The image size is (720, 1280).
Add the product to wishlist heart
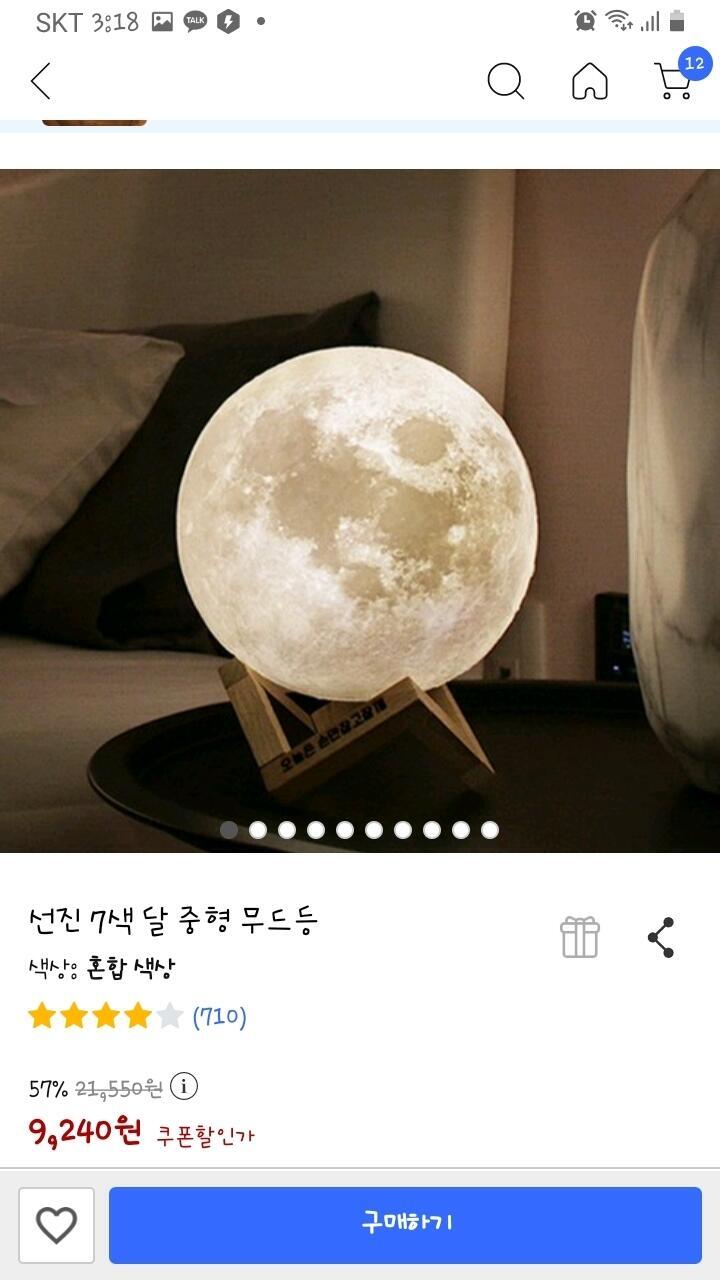tap(56, 1225)
